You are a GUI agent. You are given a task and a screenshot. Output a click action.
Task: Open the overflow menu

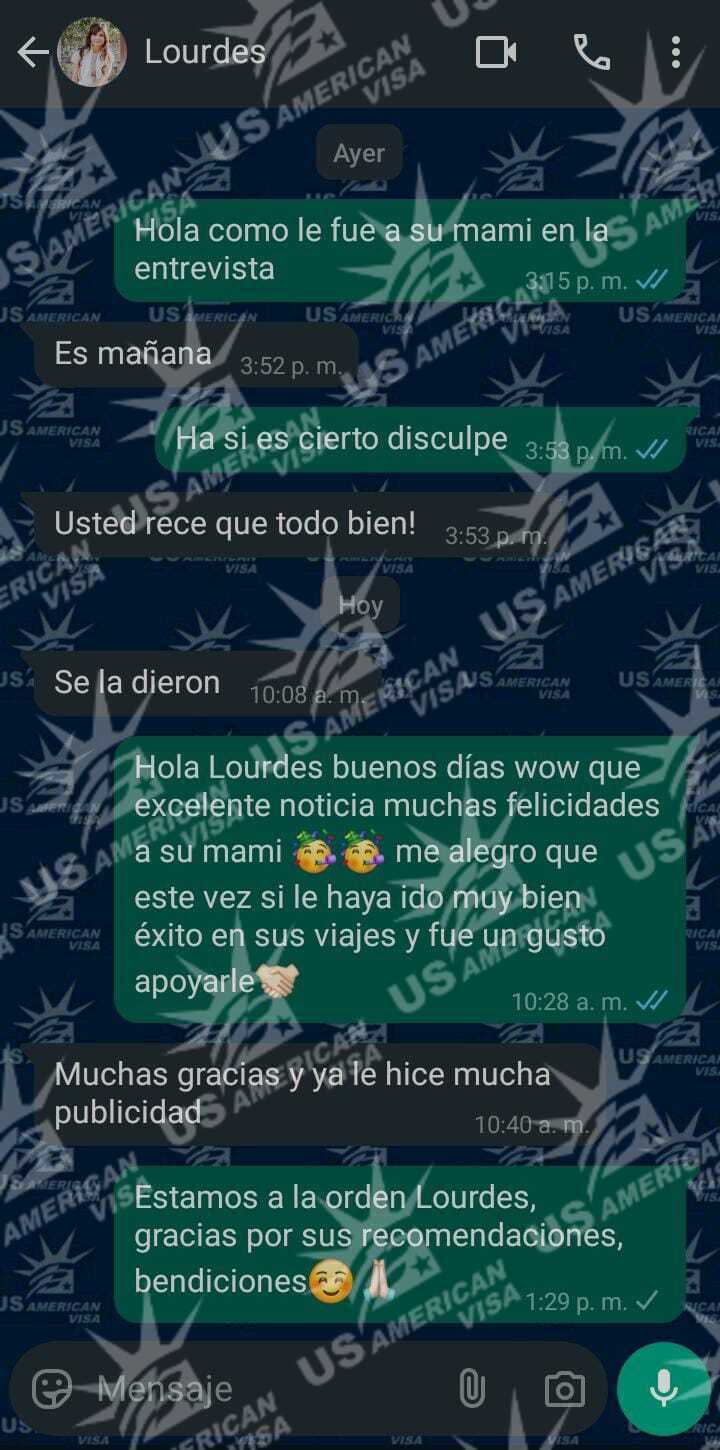676,53
